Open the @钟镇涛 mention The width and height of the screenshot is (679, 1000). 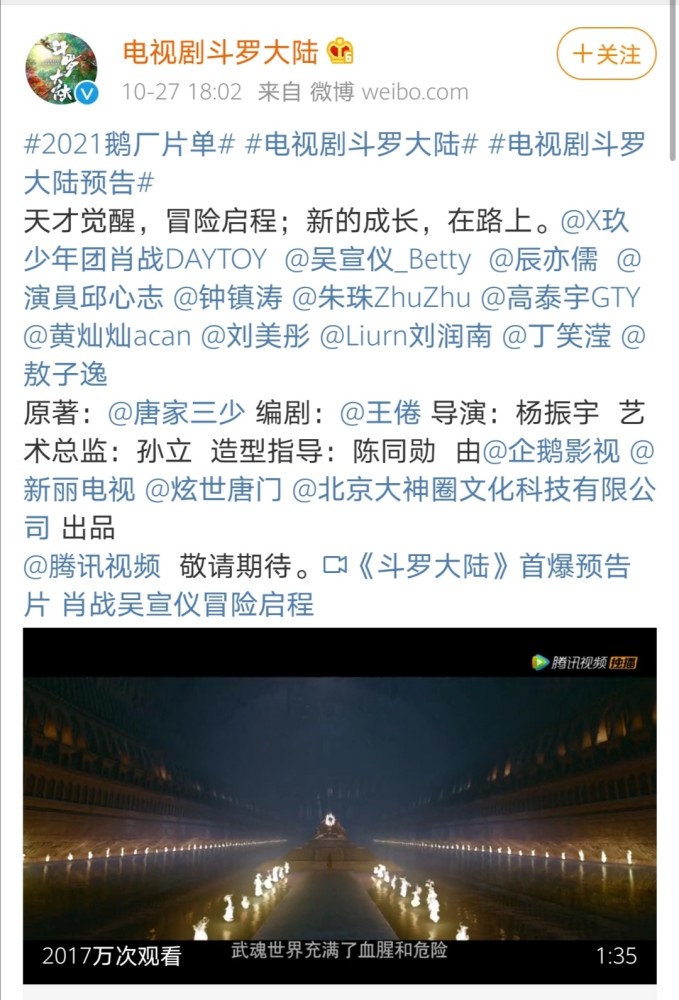(227, 297)
